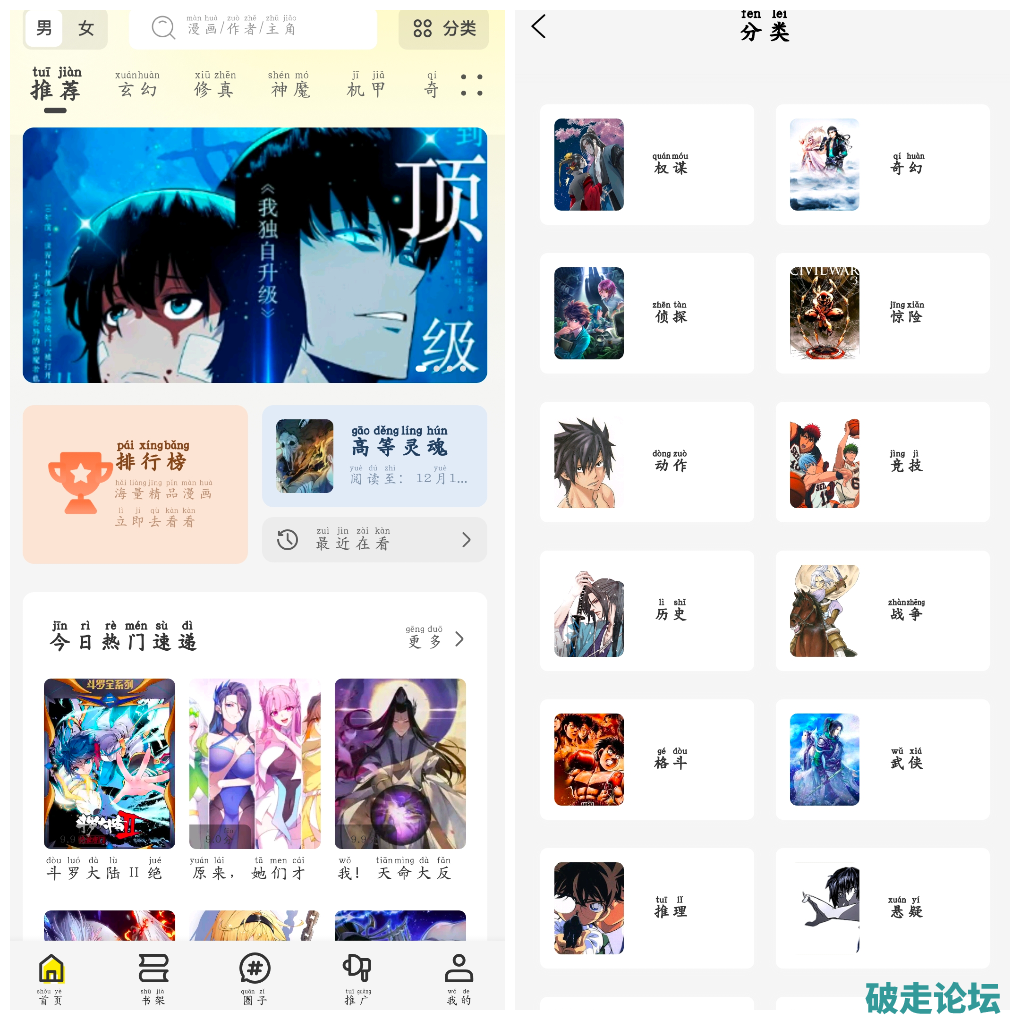
Task: Switch to the 女 segment
Action: (86, 28)
